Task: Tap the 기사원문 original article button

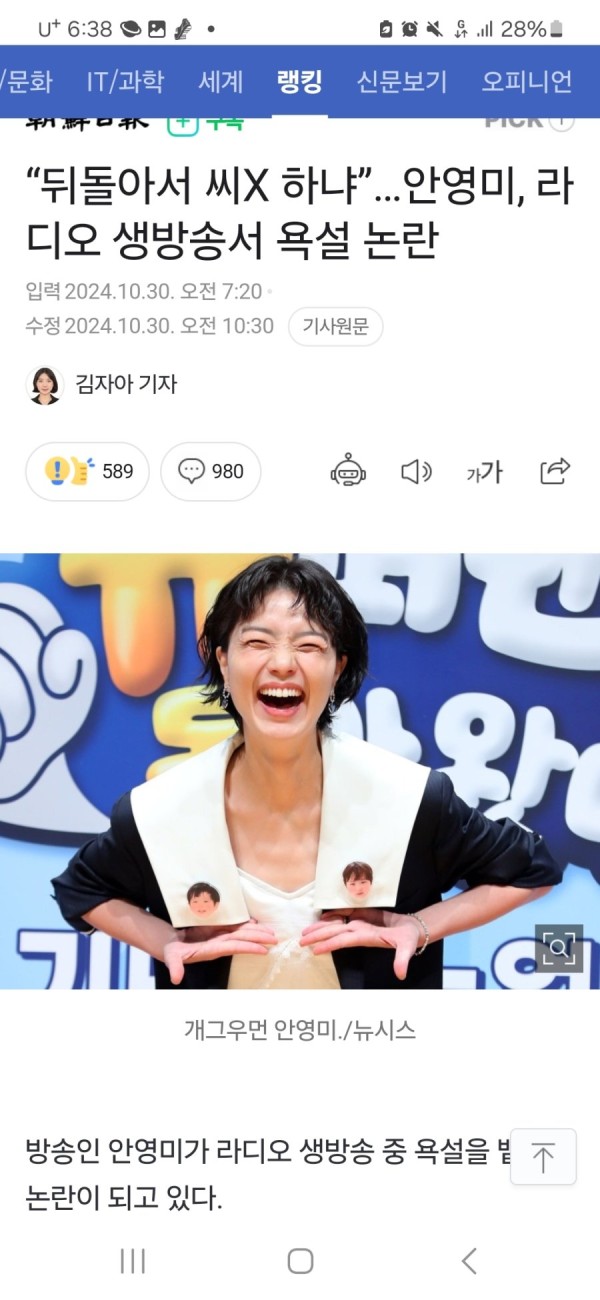Action: 335,326
